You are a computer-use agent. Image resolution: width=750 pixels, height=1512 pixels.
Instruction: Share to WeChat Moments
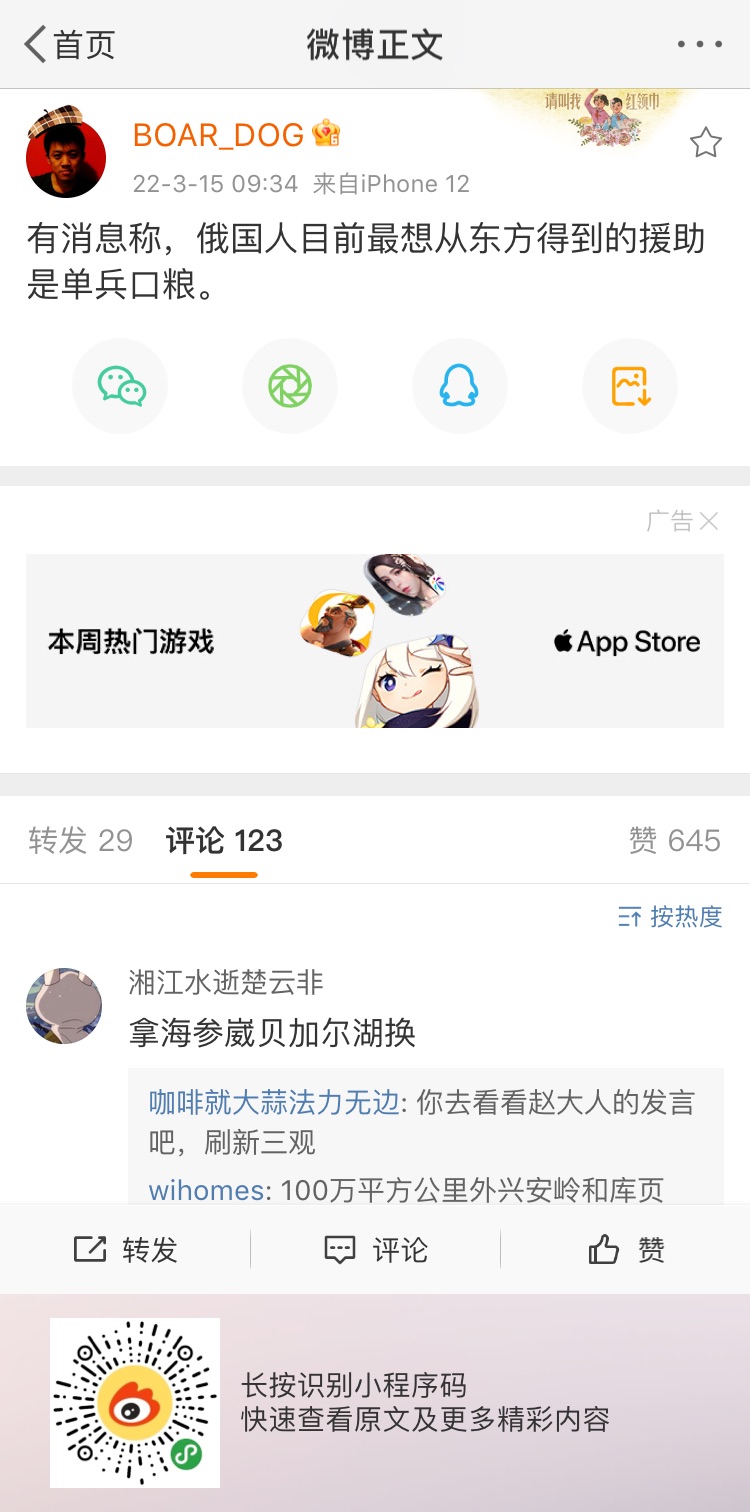point(290,386)
